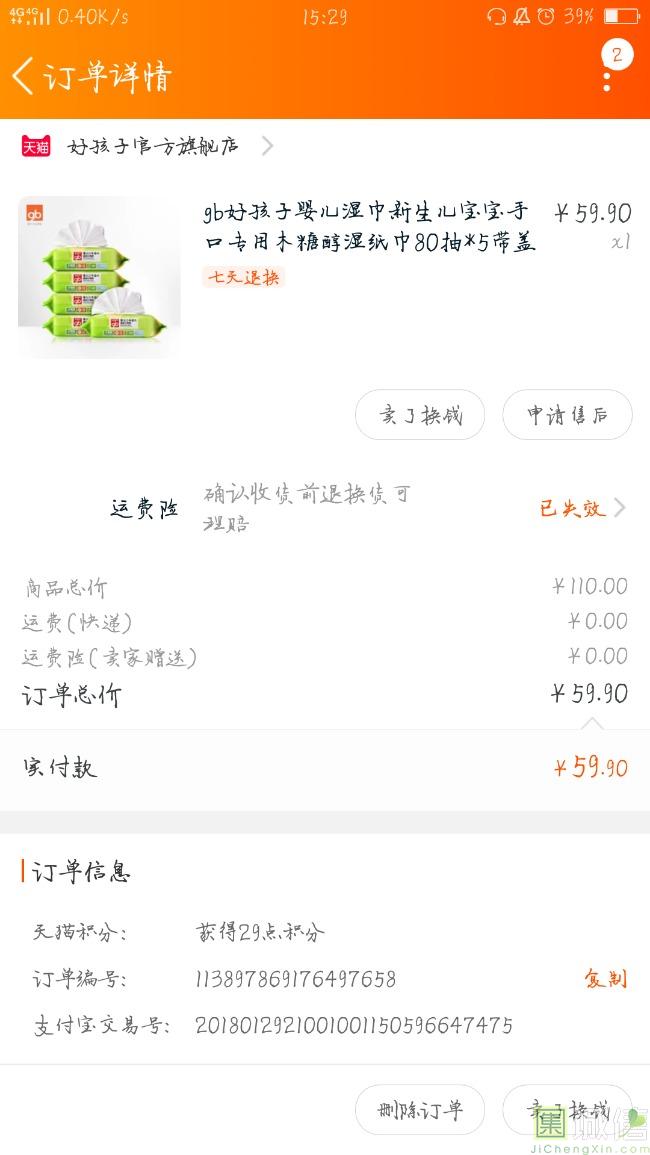Open 运费险 已失效 details
The width and height of the screenshot is (650, 1155).
point(580,508)
